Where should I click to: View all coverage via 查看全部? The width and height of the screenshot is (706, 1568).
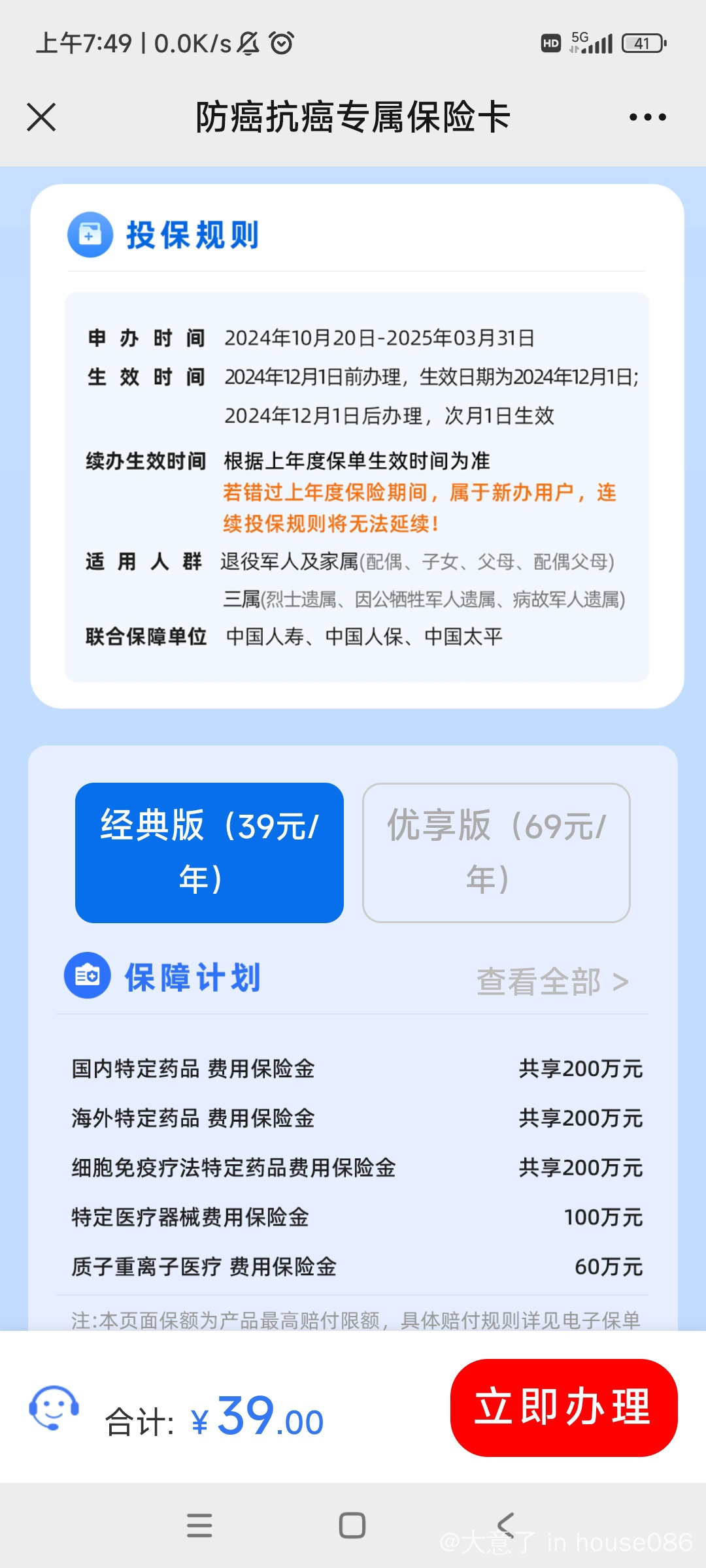(552, 981)
